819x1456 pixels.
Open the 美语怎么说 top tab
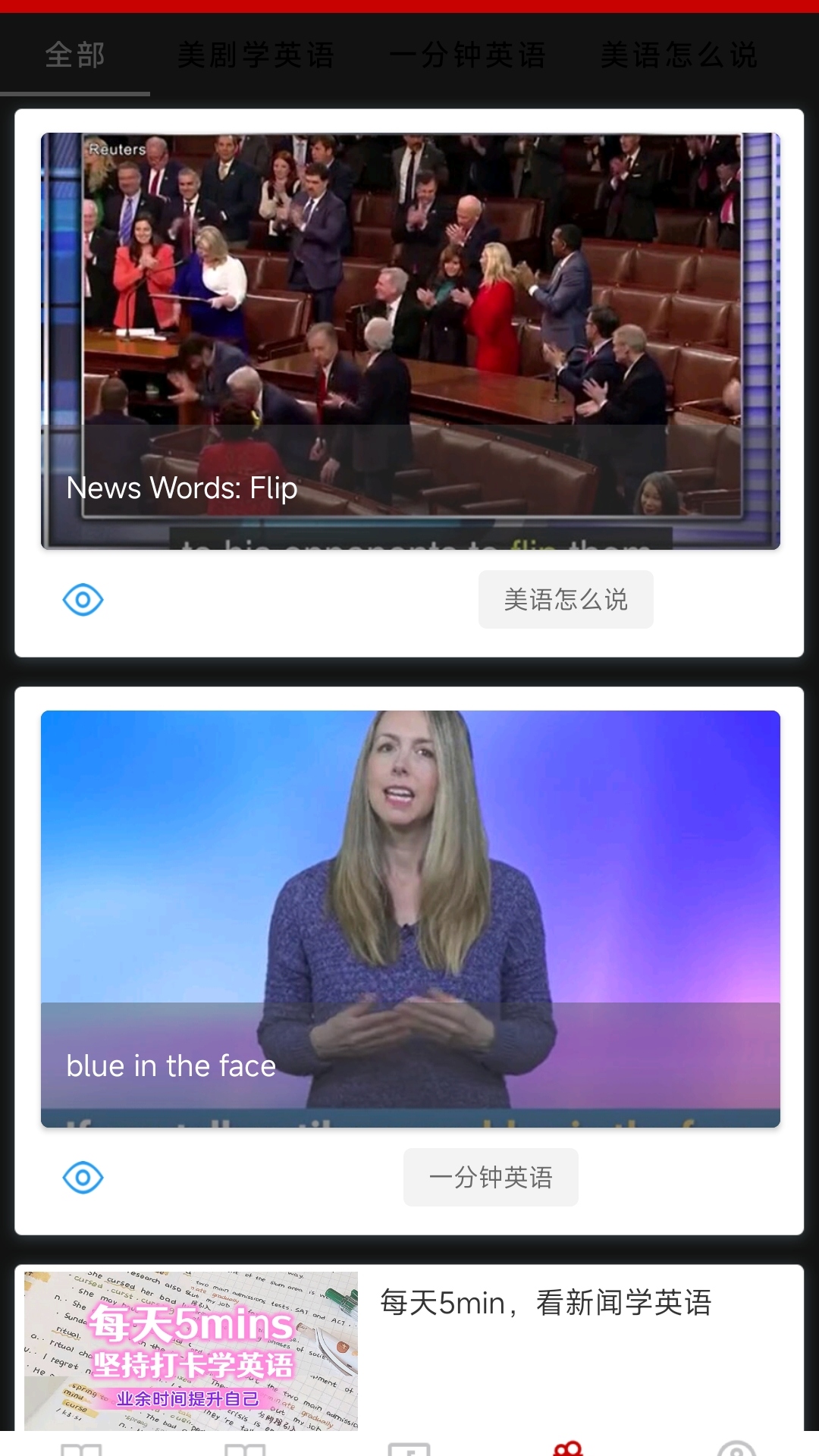point(679,55)
